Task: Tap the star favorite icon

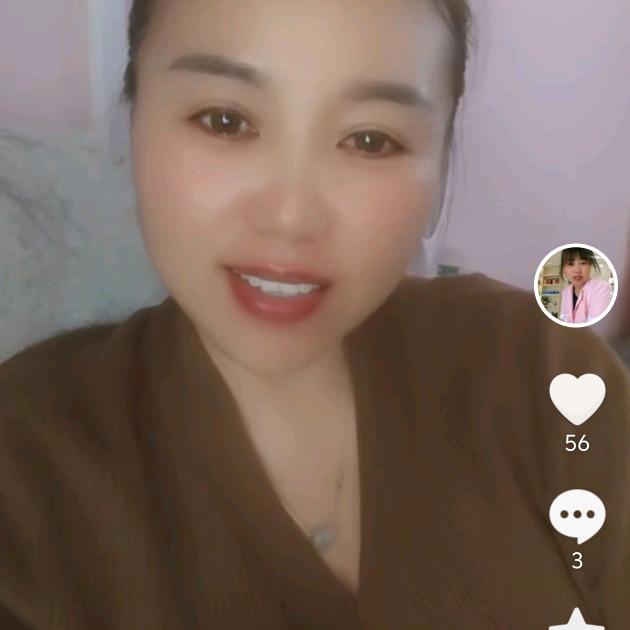Action: (577, 619)
